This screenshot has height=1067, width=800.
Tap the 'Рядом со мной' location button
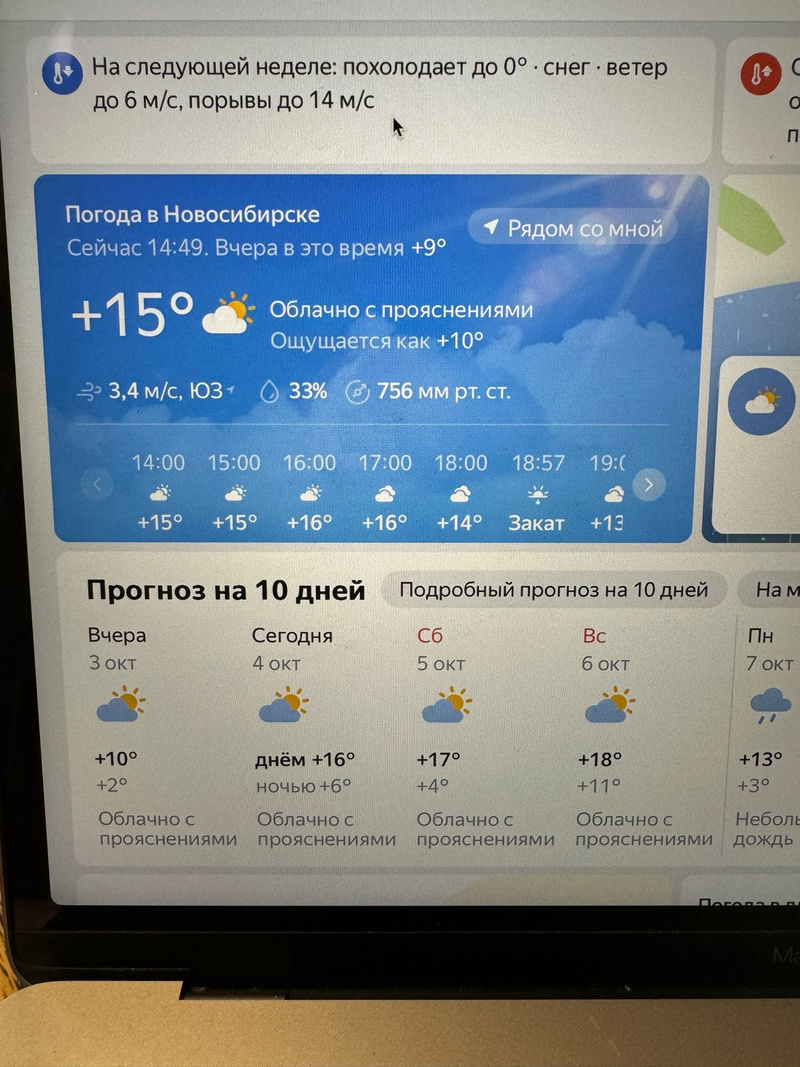573,228
